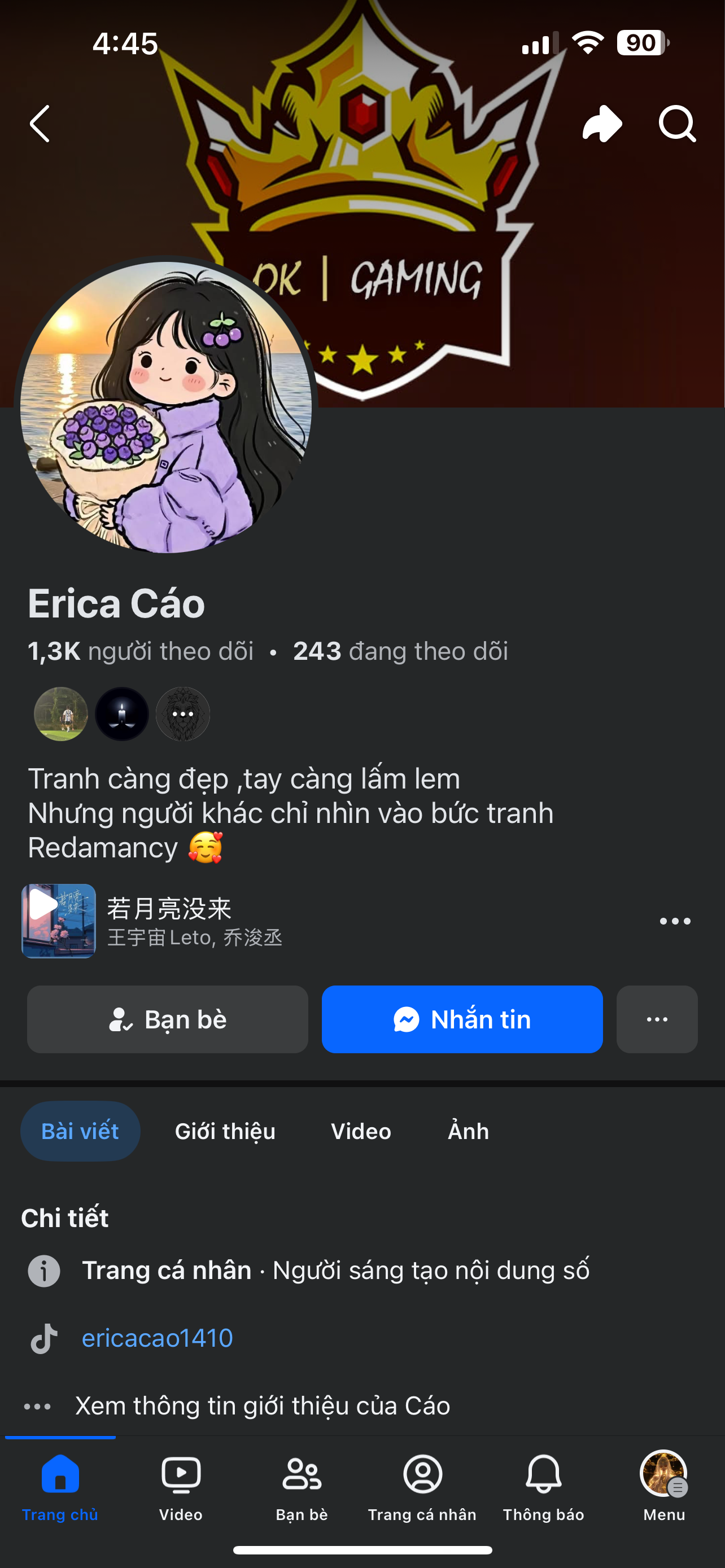Open profile search magnifier
725x1568 pixels.
pyautogui.click(x=677, y=124)
